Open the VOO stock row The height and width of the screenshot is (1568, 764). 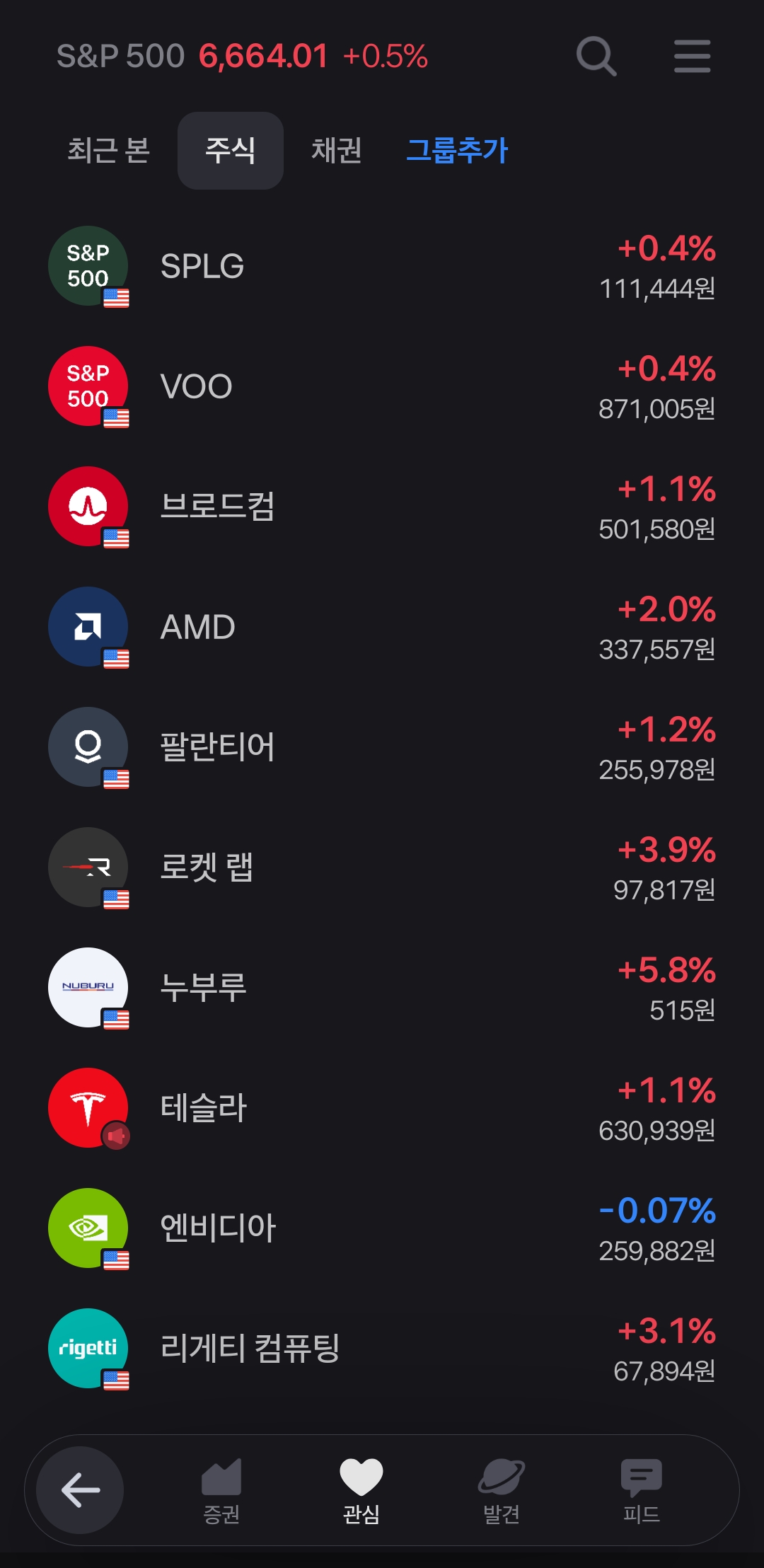coord(382,387)
